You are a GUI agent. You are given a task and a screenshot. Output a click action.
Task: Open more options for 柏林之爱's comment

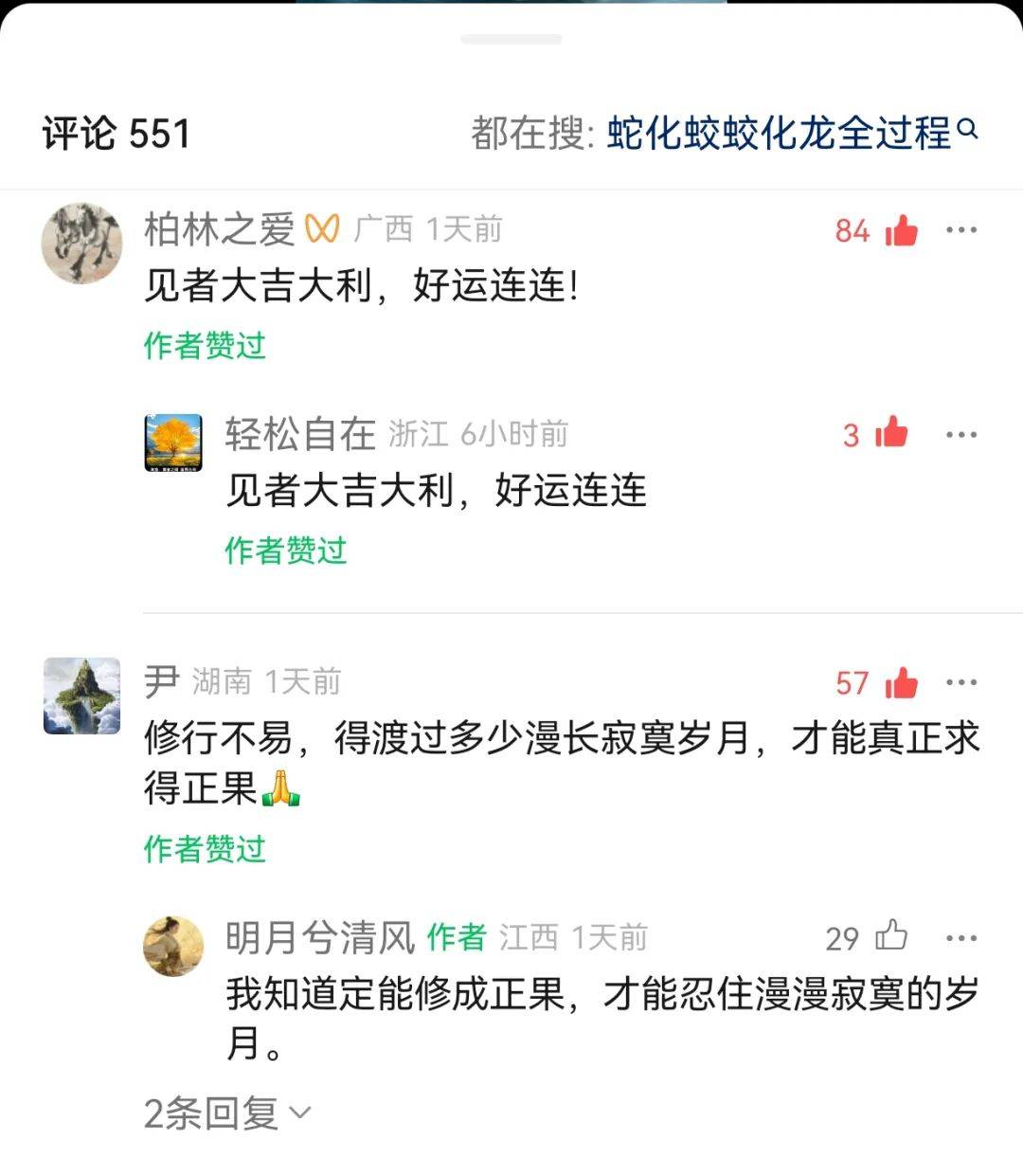[x=961, y=230]
